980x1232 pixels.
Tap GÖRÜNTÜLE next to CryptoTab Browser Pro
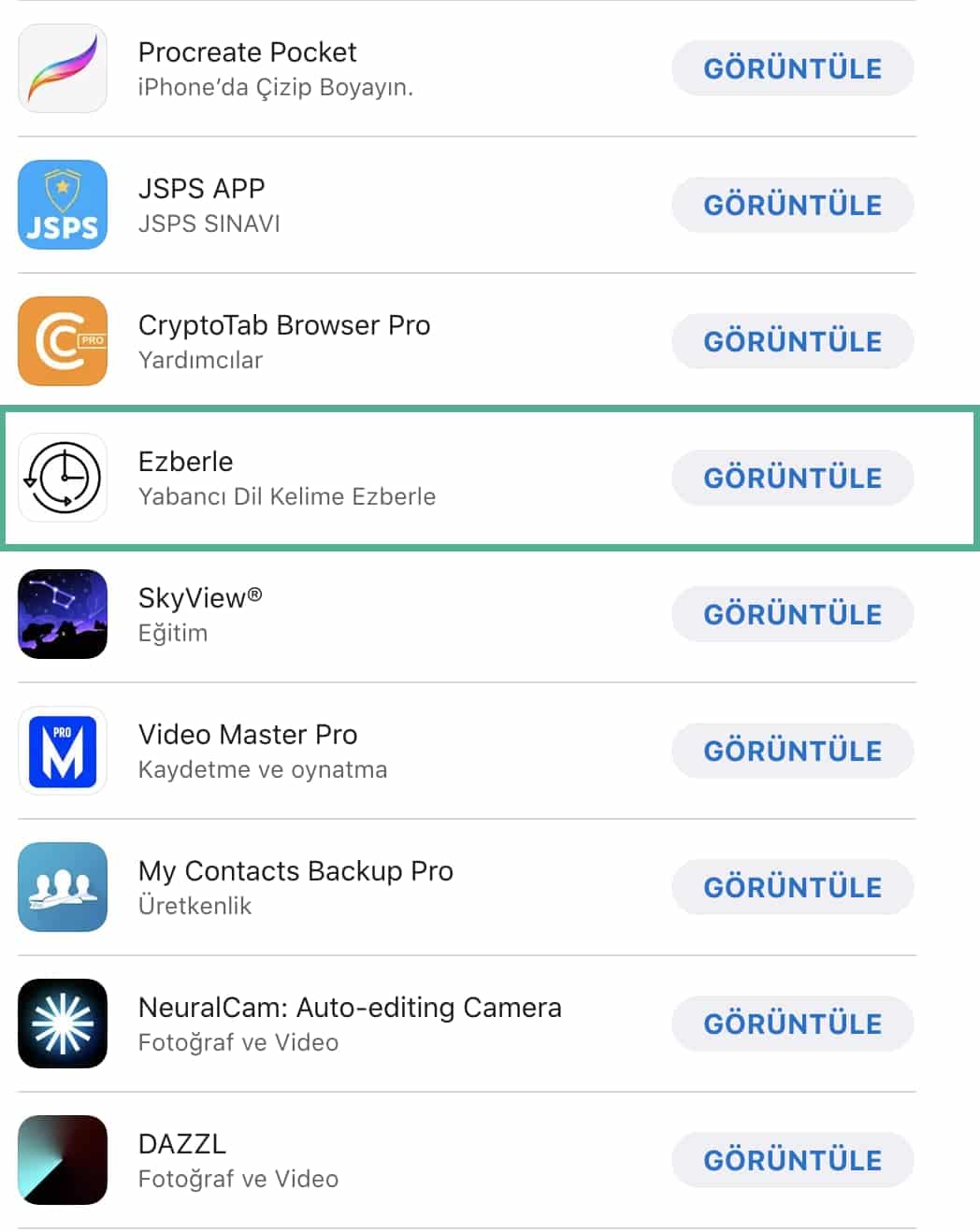(x=792, y=341)
